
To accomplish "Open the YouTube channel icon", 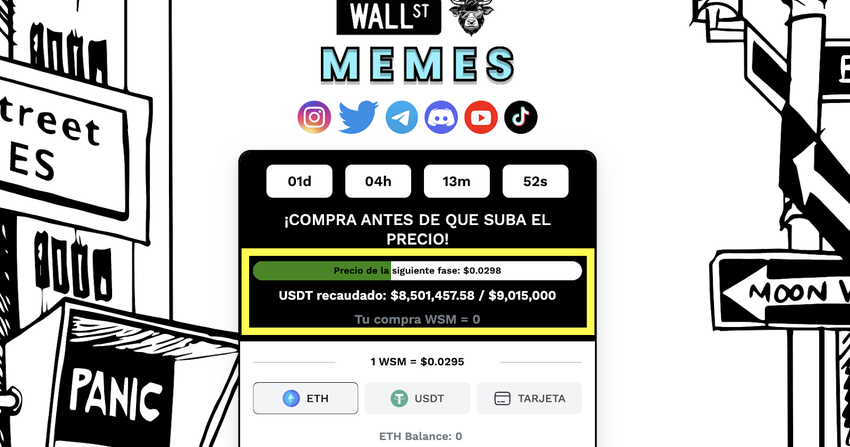I will 481,118.
